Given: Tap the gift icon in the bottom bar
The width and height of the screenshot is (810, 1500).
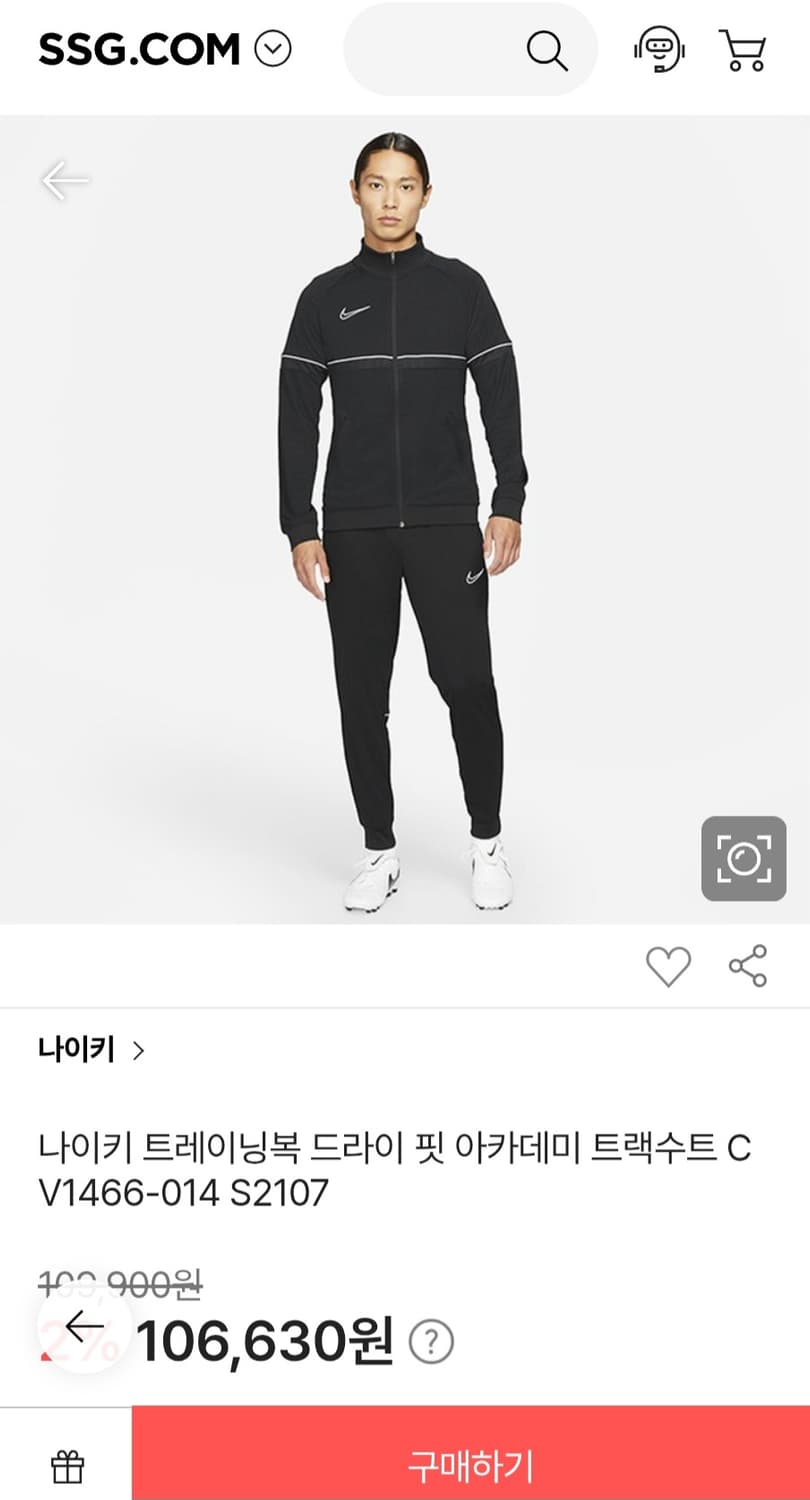Looking at the screenshot, I should pyautogui.click(x=66, y=1464).
